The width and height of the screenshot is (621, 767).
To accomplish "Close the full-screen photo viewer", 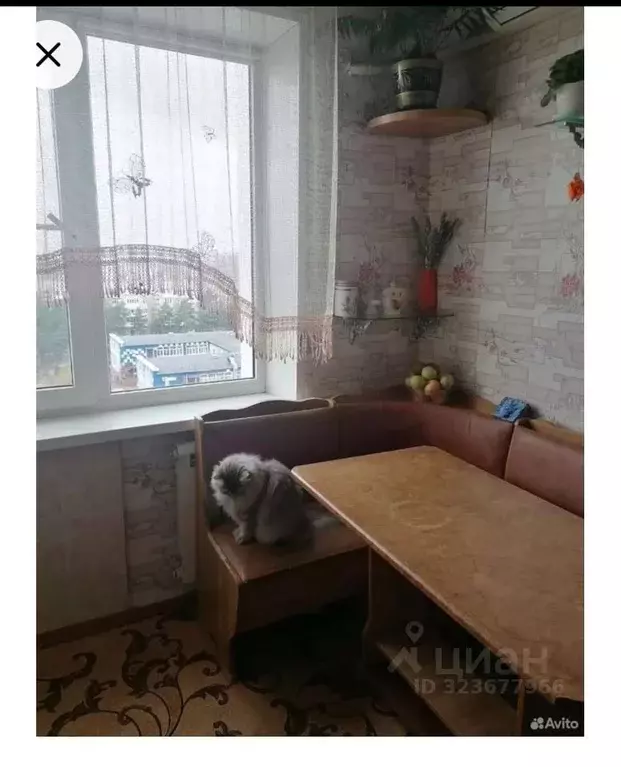I will click(48, 55).
